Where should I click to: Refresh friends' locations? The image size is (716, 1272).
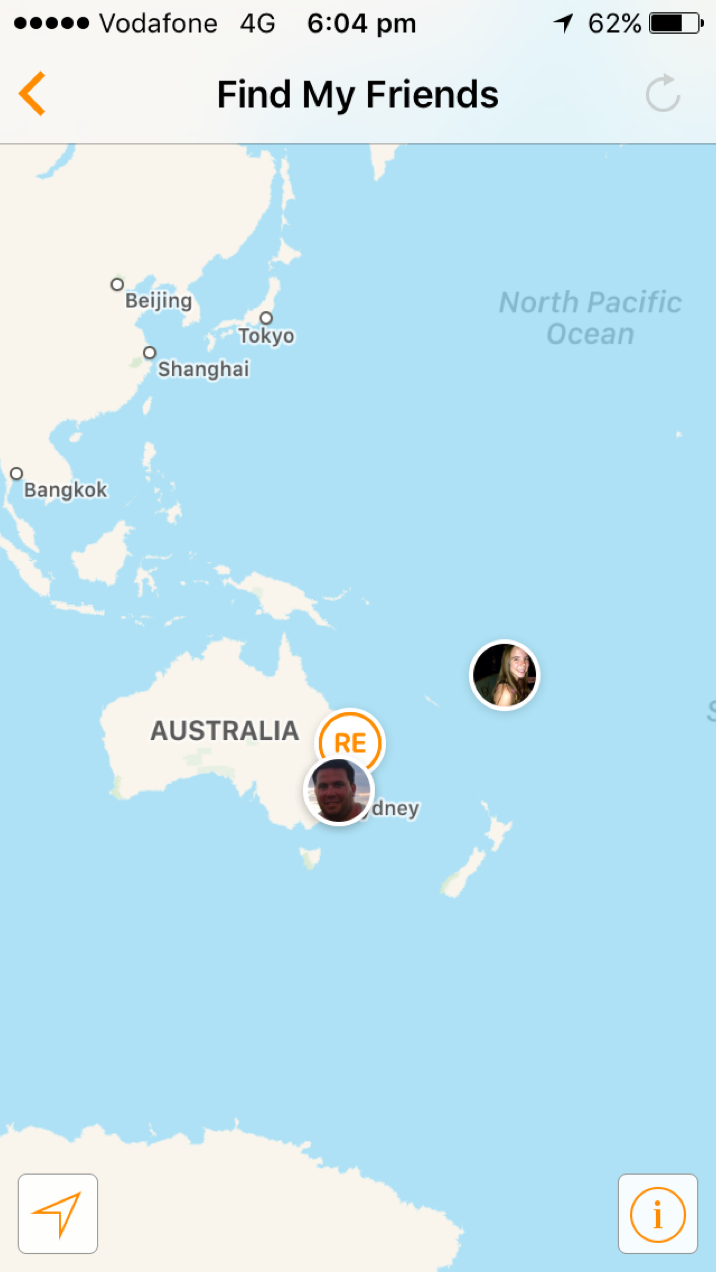click(662, 95)
